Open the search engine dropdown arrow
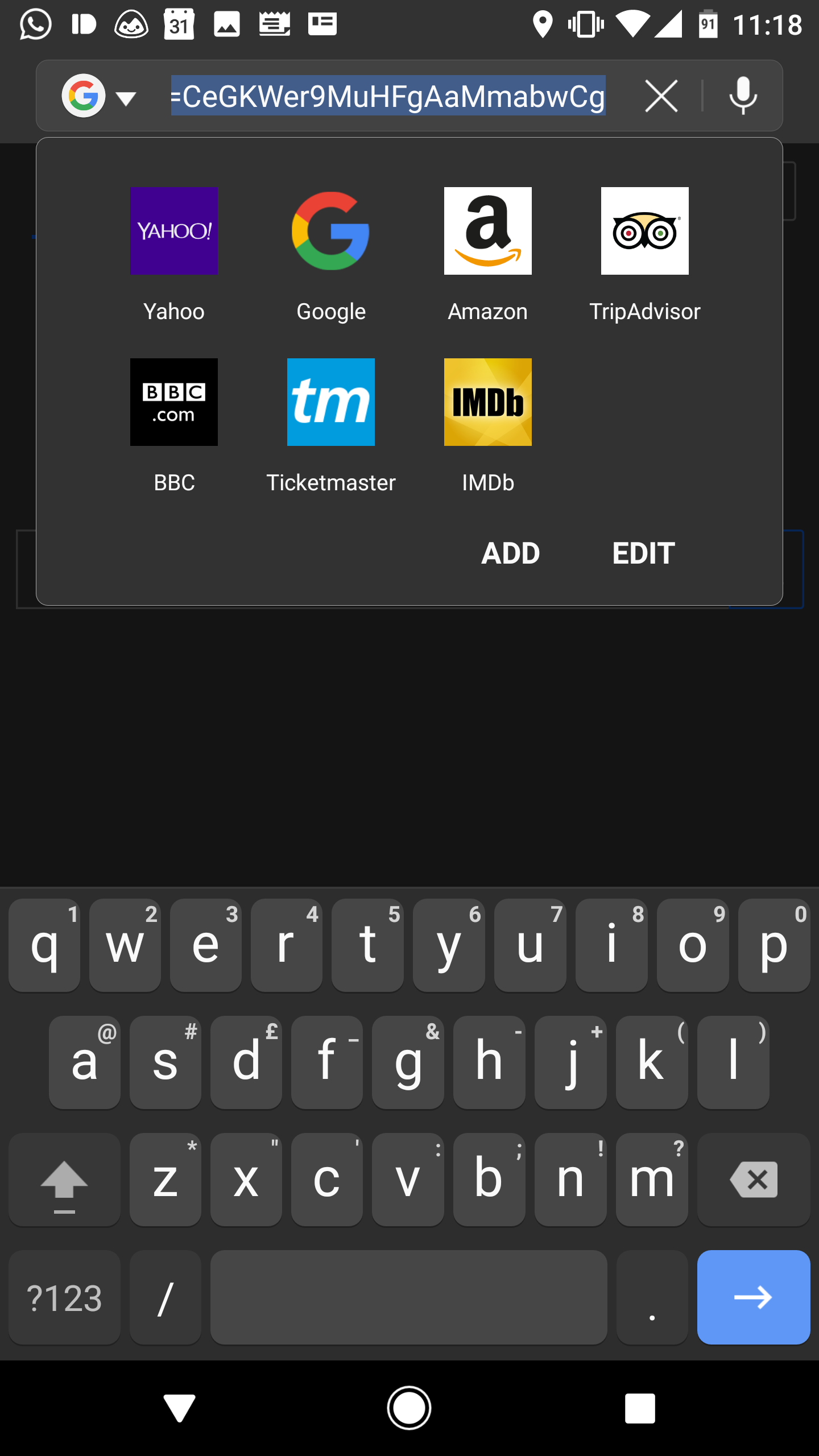This screenshot has width=819, height=1456. pos(125,98)
